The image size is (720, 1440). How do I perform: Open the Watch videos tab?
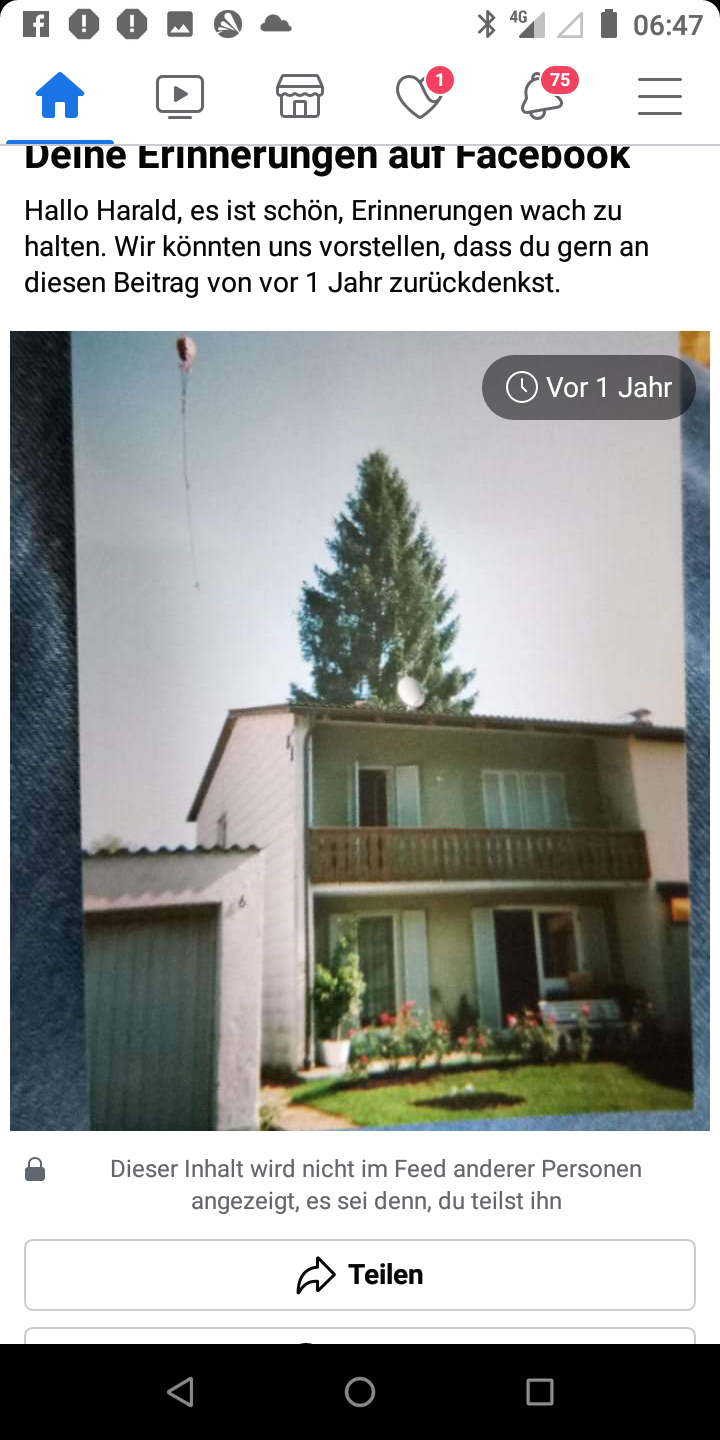(x=180, y=97)
